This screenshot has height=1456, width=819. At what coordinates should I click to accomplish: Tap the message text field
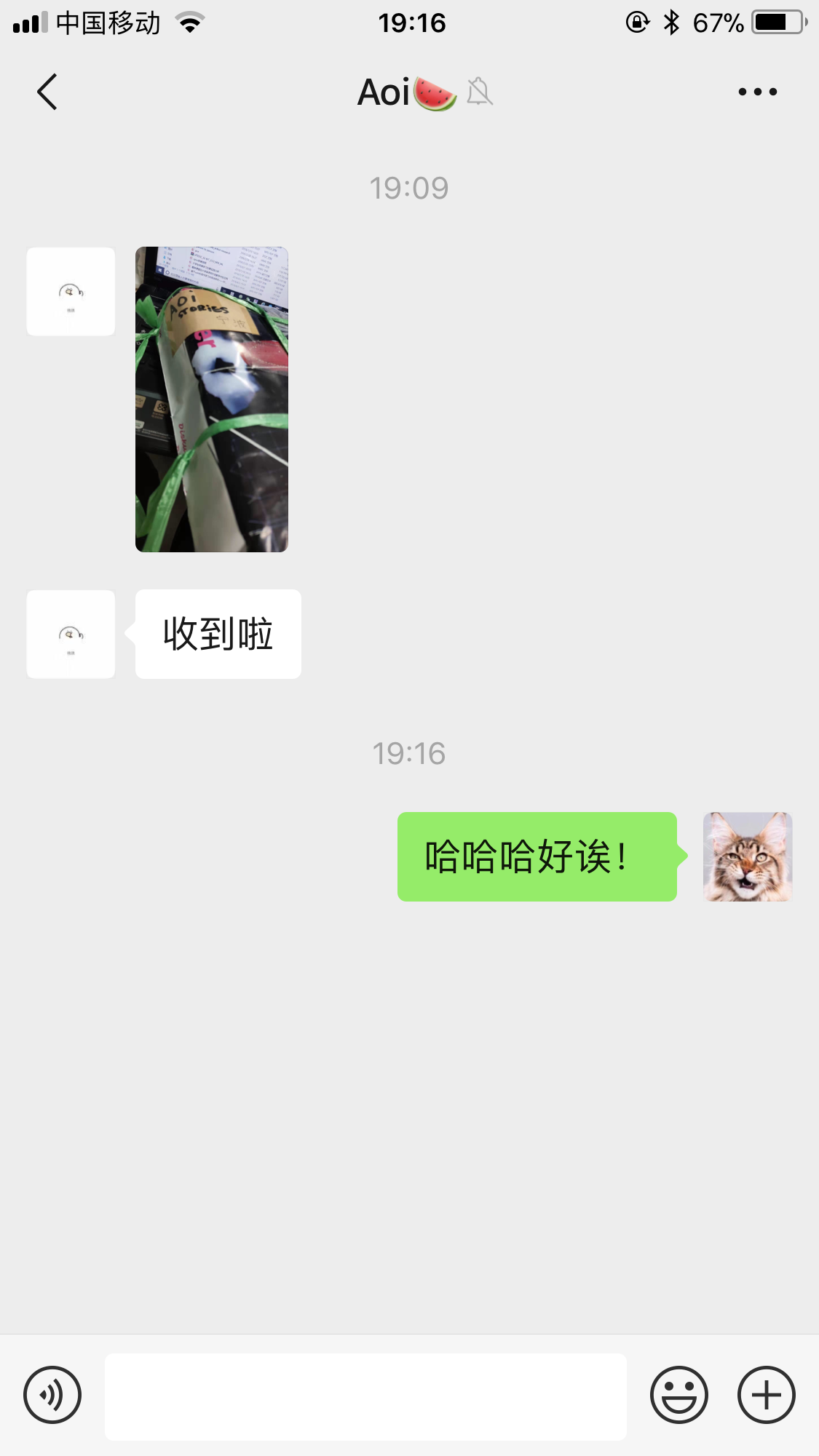pyautogui.click(x=365, y=1396)
